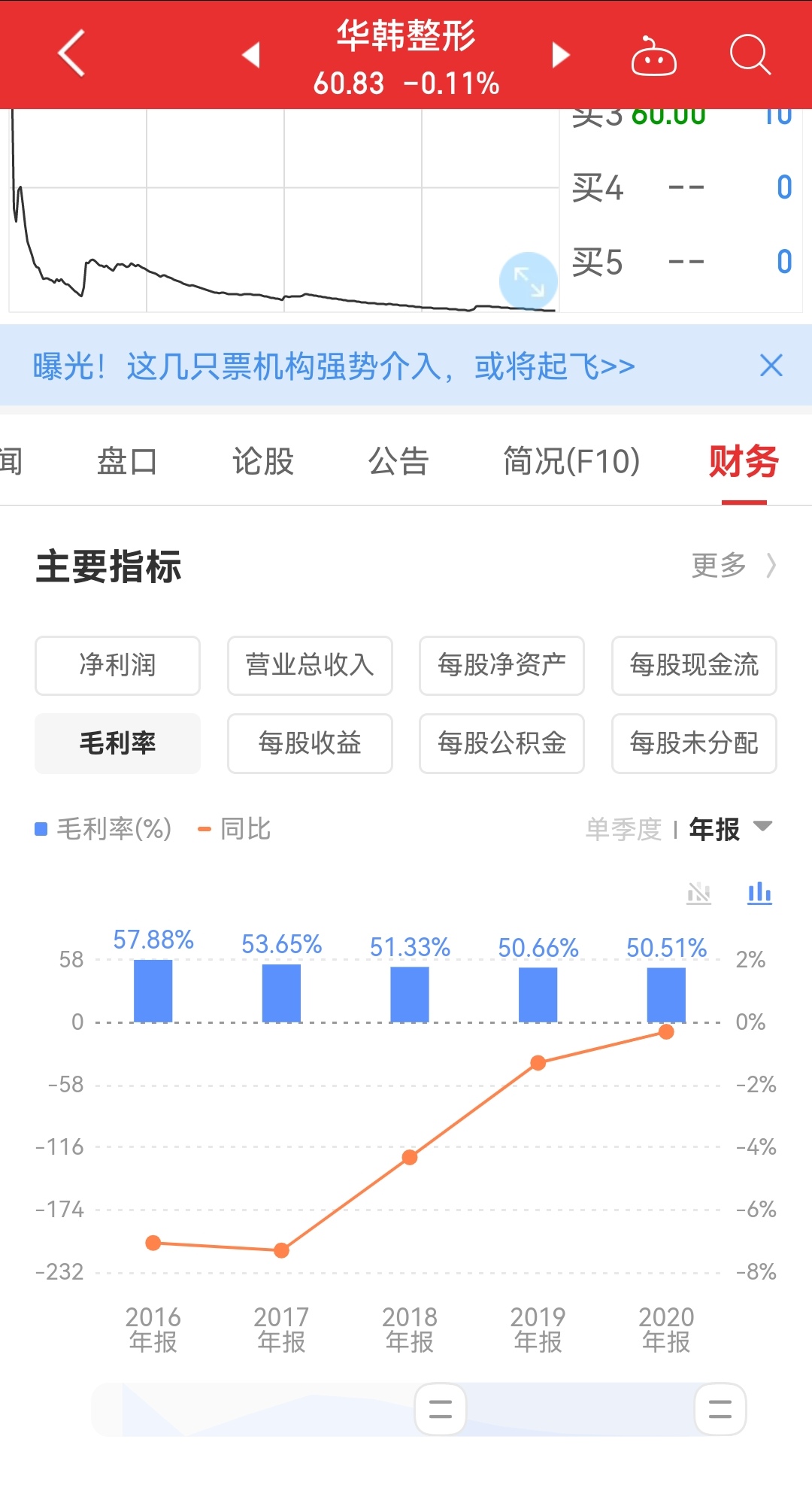812x1488 pixels.
Task: Select the 营业总收入 metric button
Action: [x=309, y=666]
